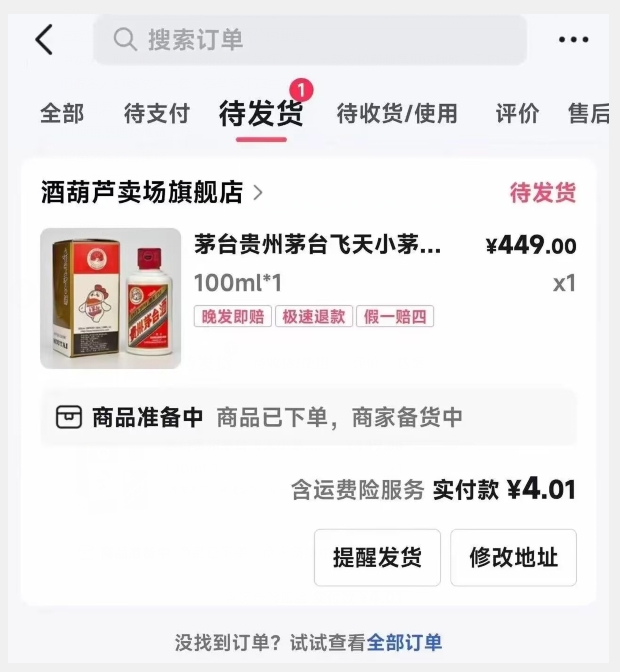Select the 待发货 tab
Image resolution: width=620 pixels, height=672 pixels.
(260, 114)
